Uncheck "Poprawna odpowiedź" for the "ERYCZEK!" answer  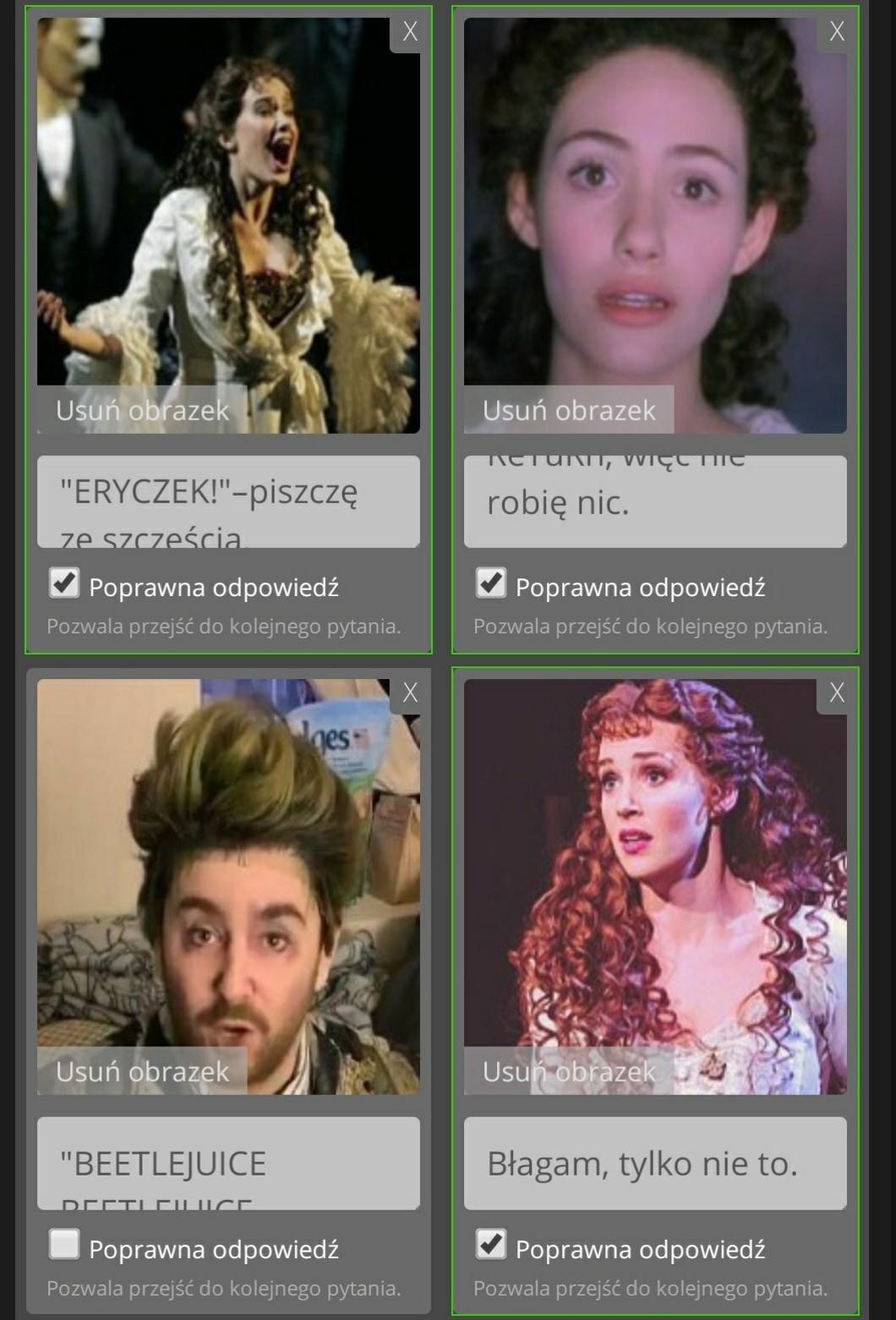pos(65,583)
